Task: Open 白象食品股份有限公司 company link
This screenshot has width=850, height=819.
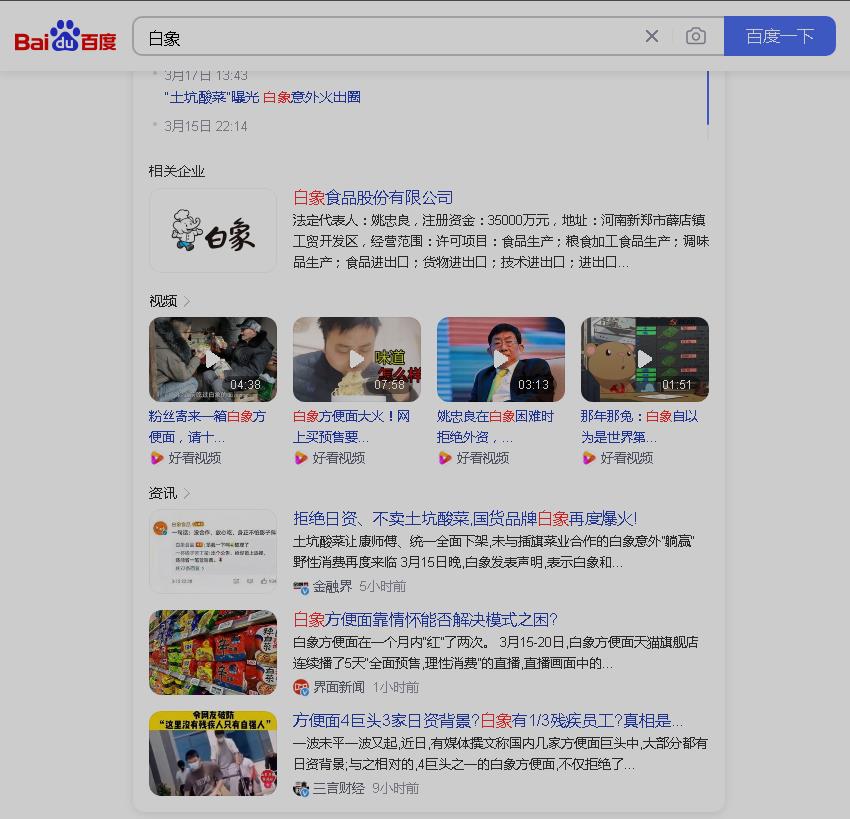Action: [373, 197]
